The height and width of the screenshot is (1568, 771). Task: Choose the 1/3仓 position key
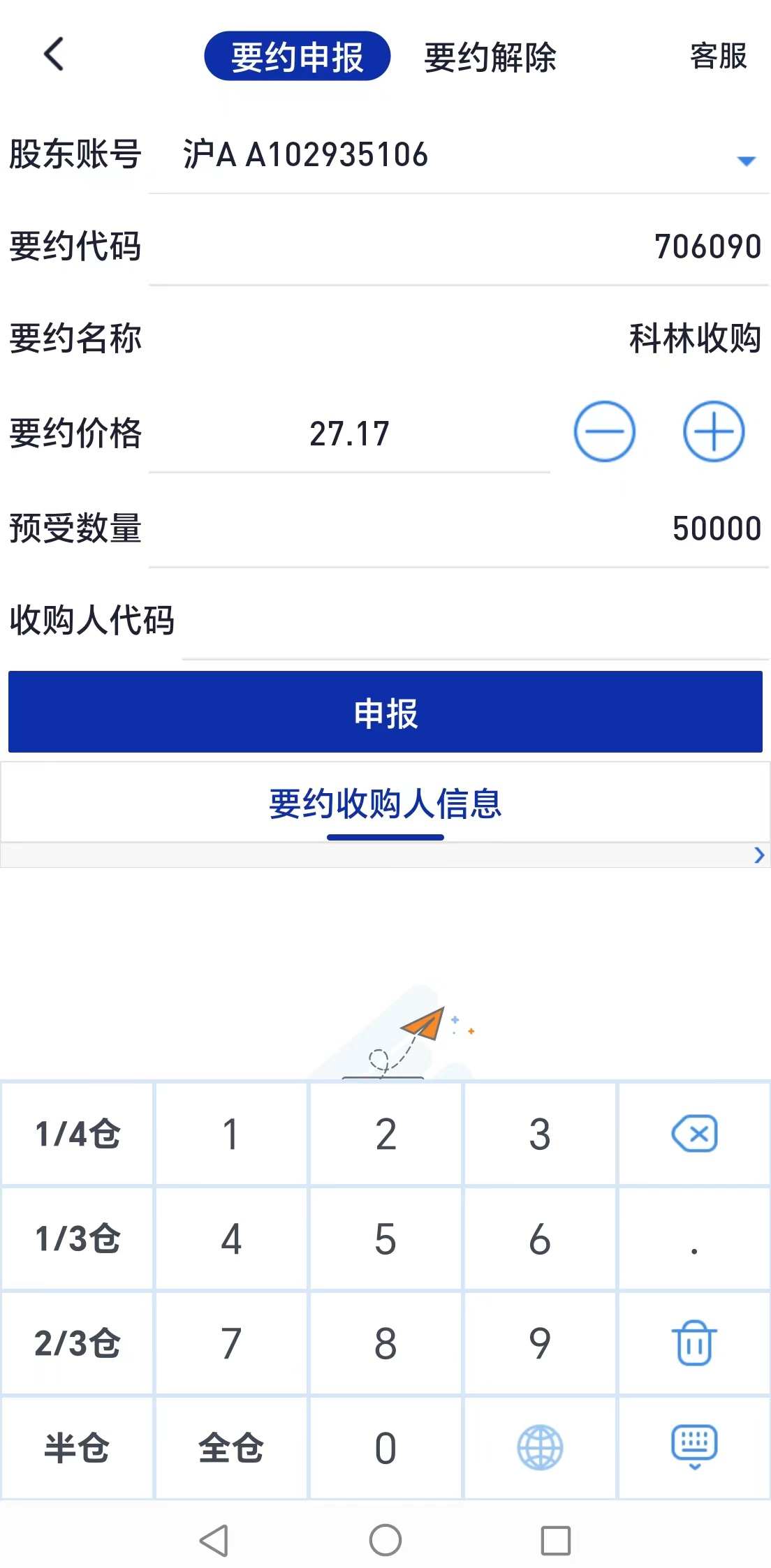point(78,1238)
